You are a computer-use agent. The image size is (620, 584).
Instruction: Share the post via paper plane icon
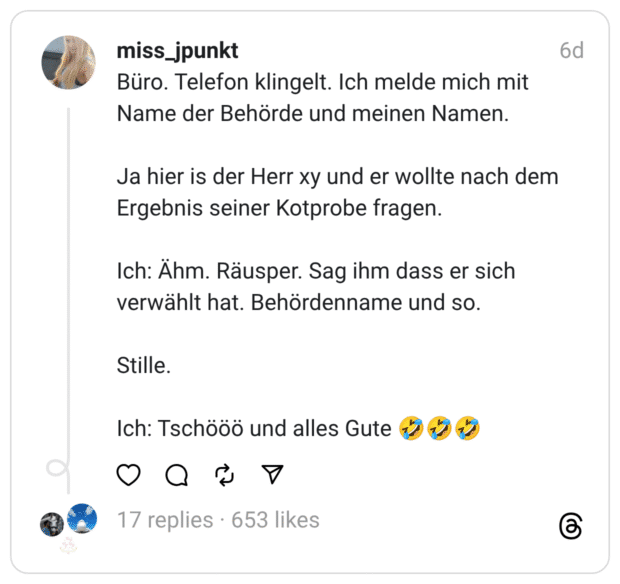272,475
